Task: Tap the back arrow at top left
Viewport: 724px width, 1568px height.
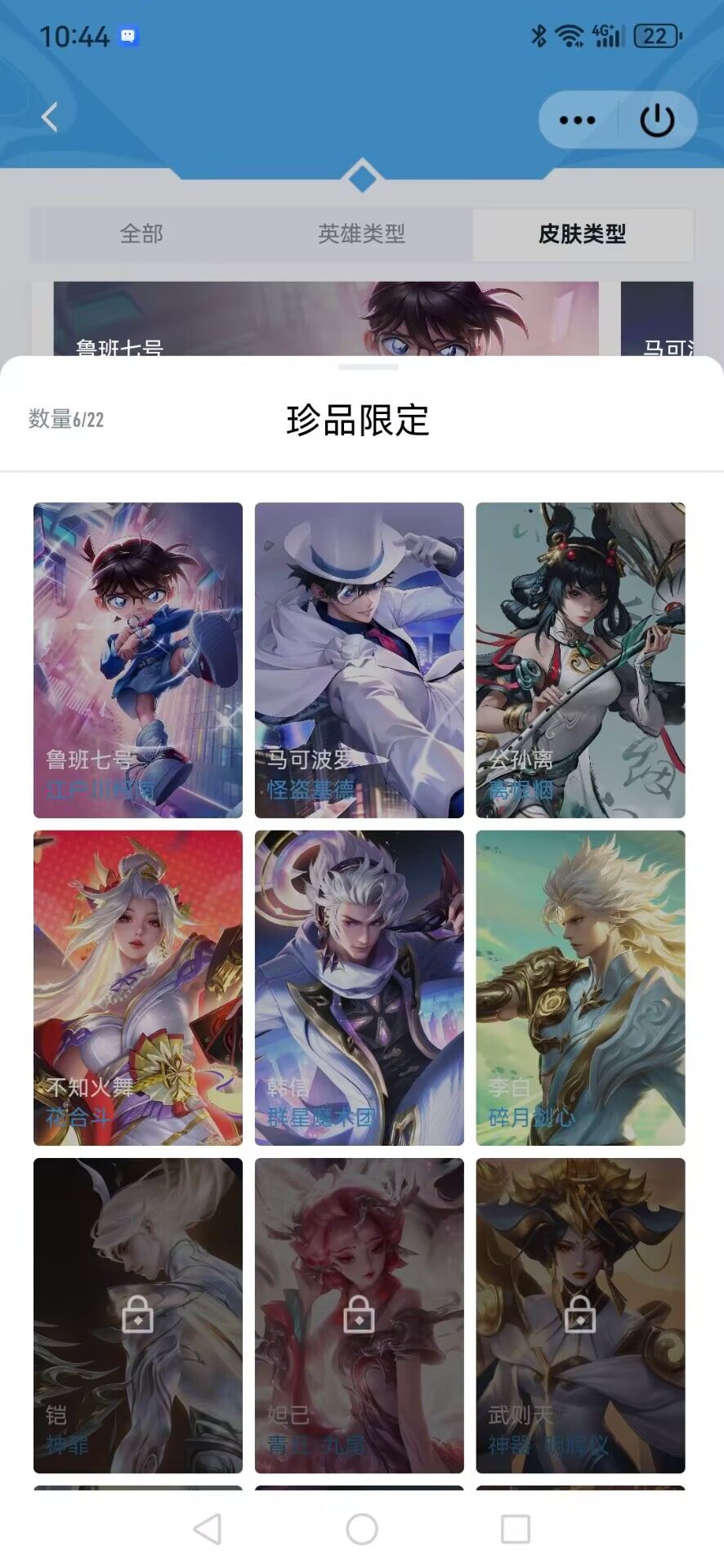Action: tap(49, 117)
